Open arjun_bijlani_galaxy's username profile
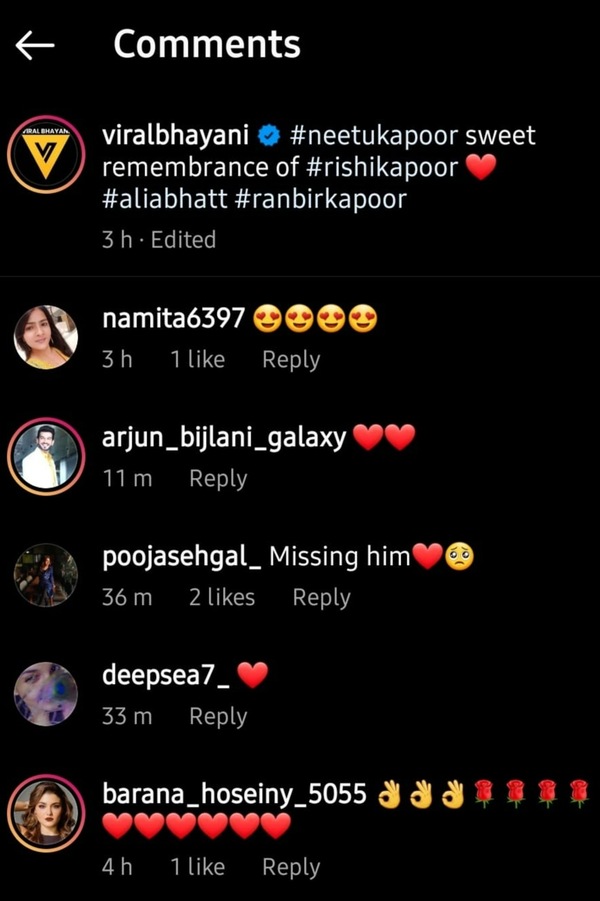The height and width of the screenshot is (901, 600). (x=224, y=437)
